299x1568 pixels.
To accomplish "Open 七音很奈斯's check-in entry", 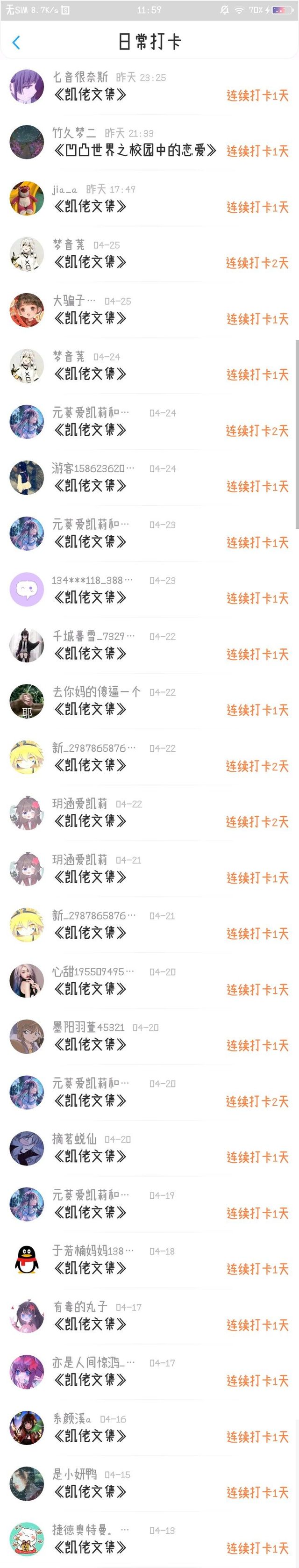I will (x=149, y=86).
